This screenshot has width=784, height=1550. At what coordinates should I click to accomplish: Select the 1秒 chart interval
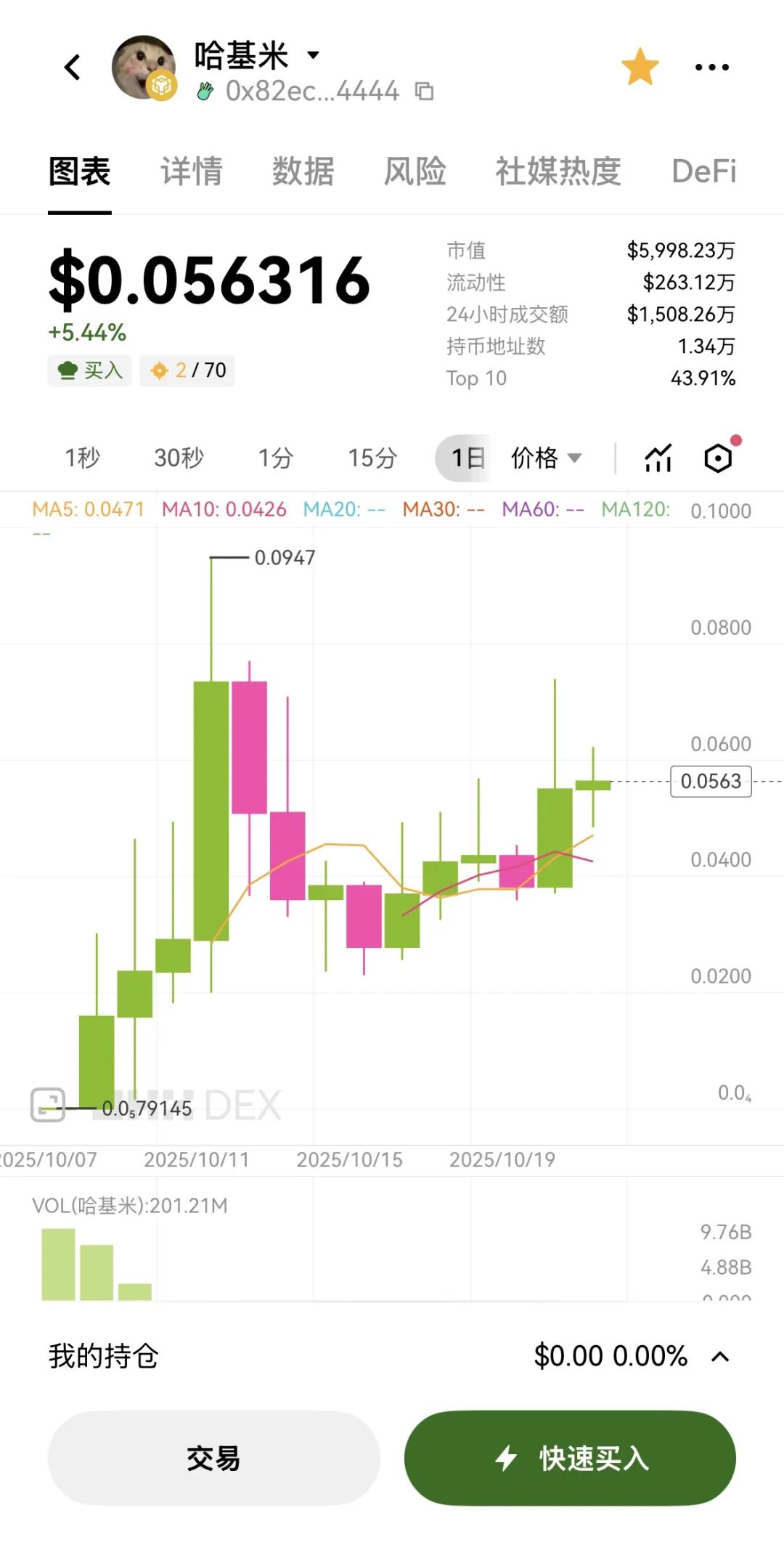click(82, 458)
